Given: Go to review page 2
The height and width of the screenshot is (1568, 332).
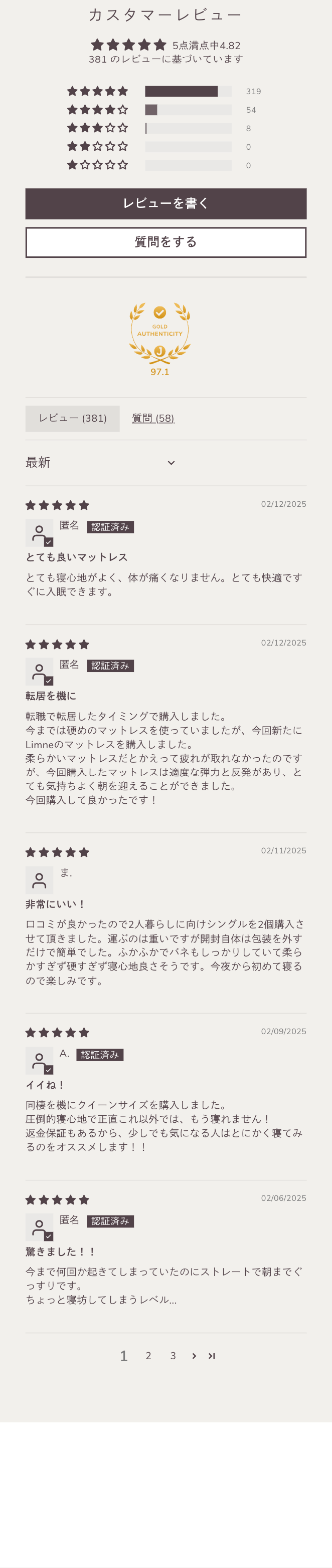Looking at the screenshot, I should [148, 1356].
